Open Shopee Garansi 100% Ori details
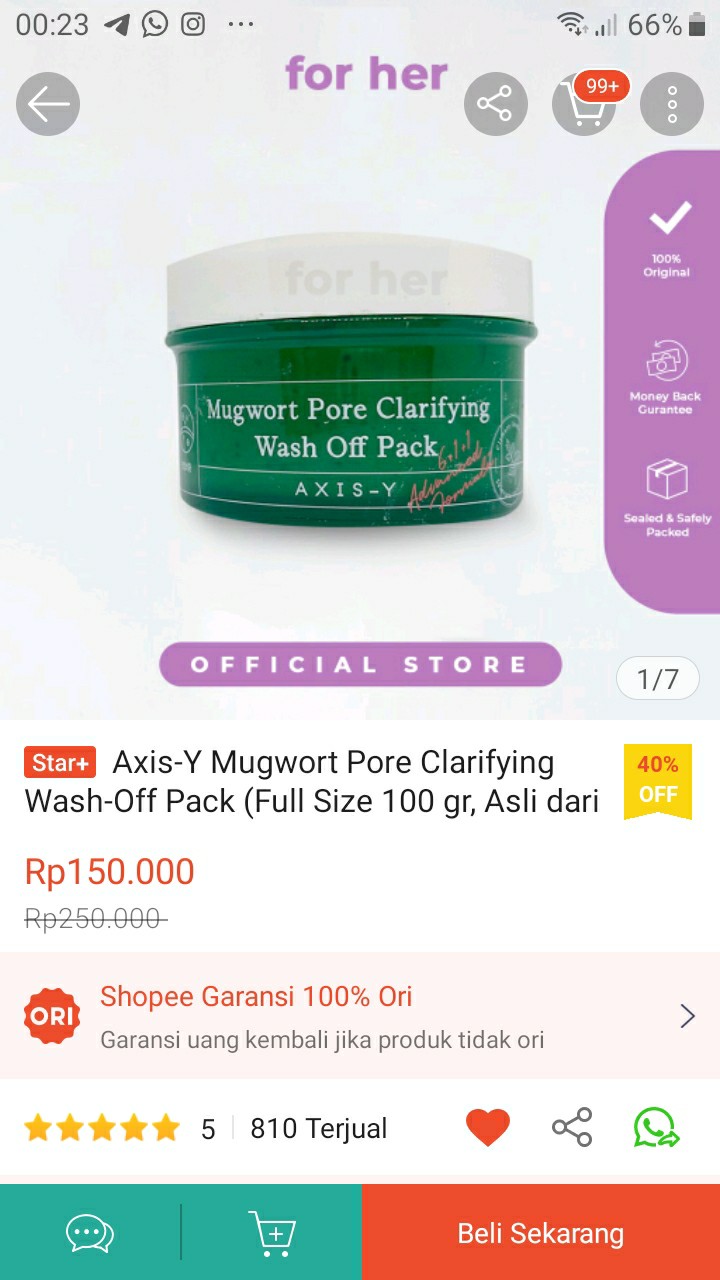The height and width of the screenshot is (1280, 720). (x=360, y=1016)
